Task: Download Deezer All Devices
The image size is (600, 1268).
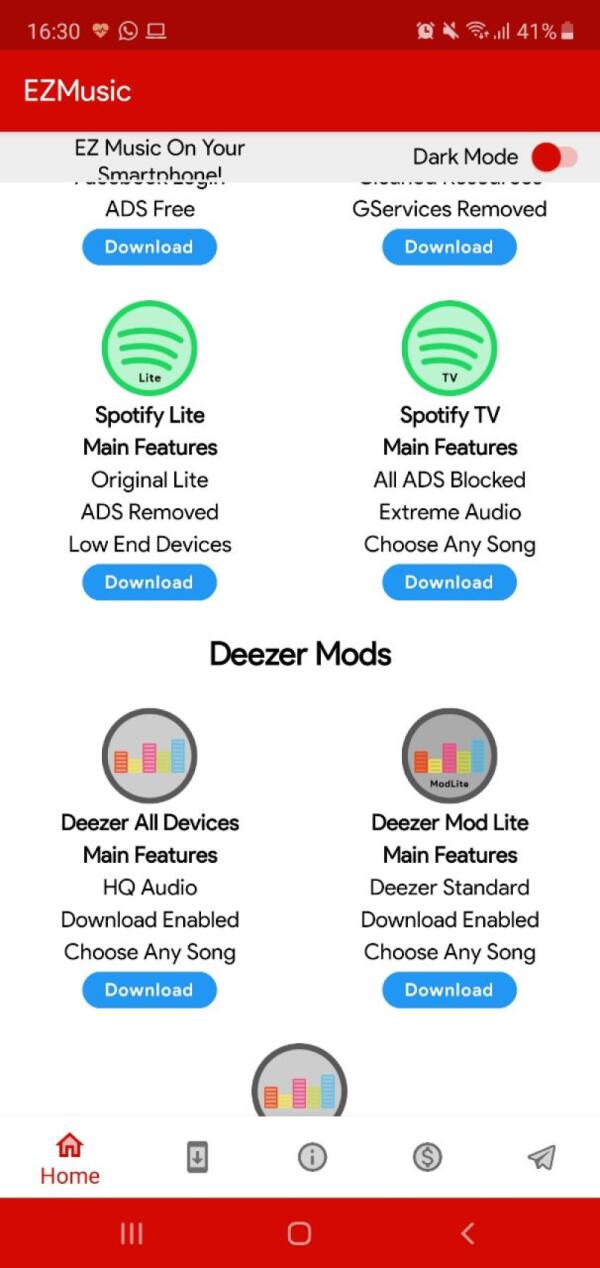Action: [x=149, y=990]
